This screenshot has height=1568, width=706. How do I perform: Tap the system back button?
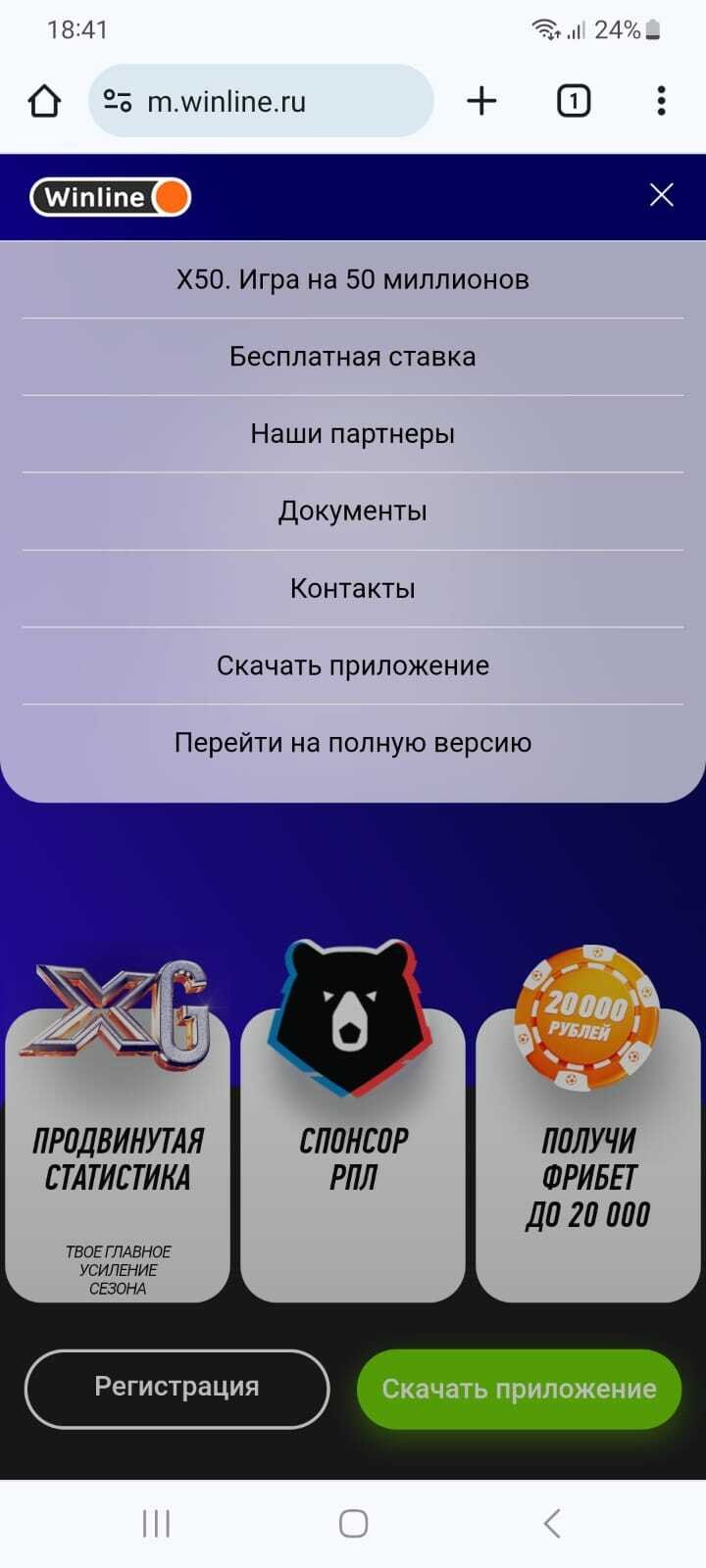point(552,1523)
